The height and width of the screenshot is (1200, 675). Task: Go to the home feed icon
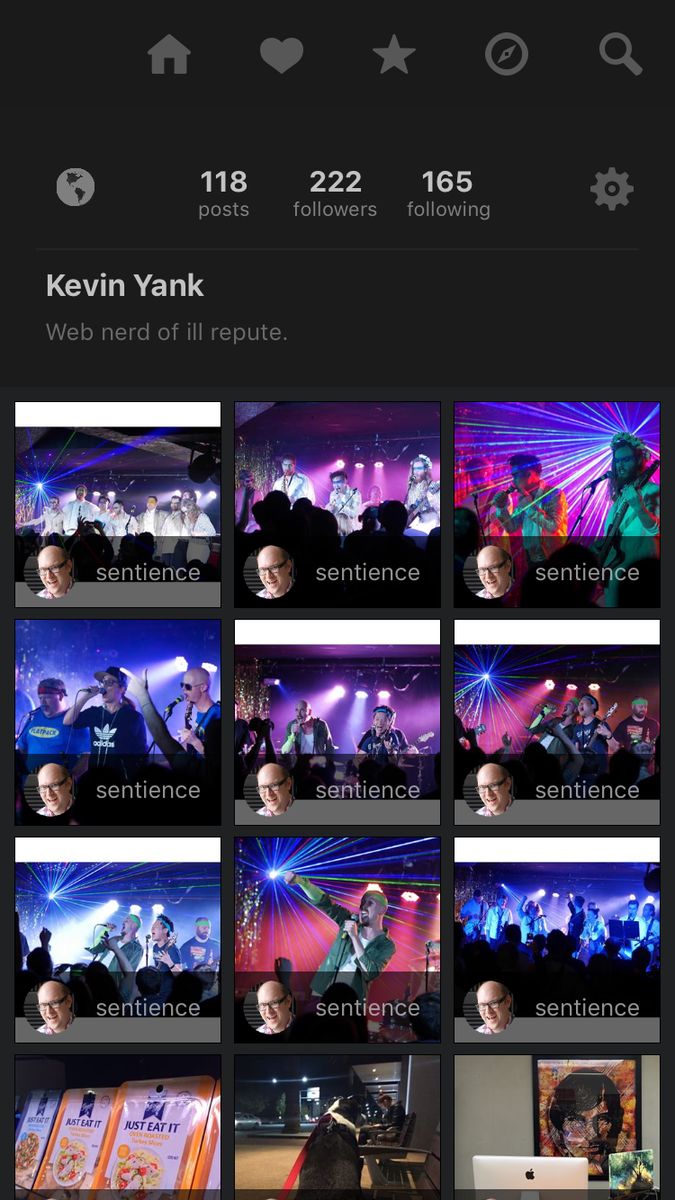pos(169,55)
